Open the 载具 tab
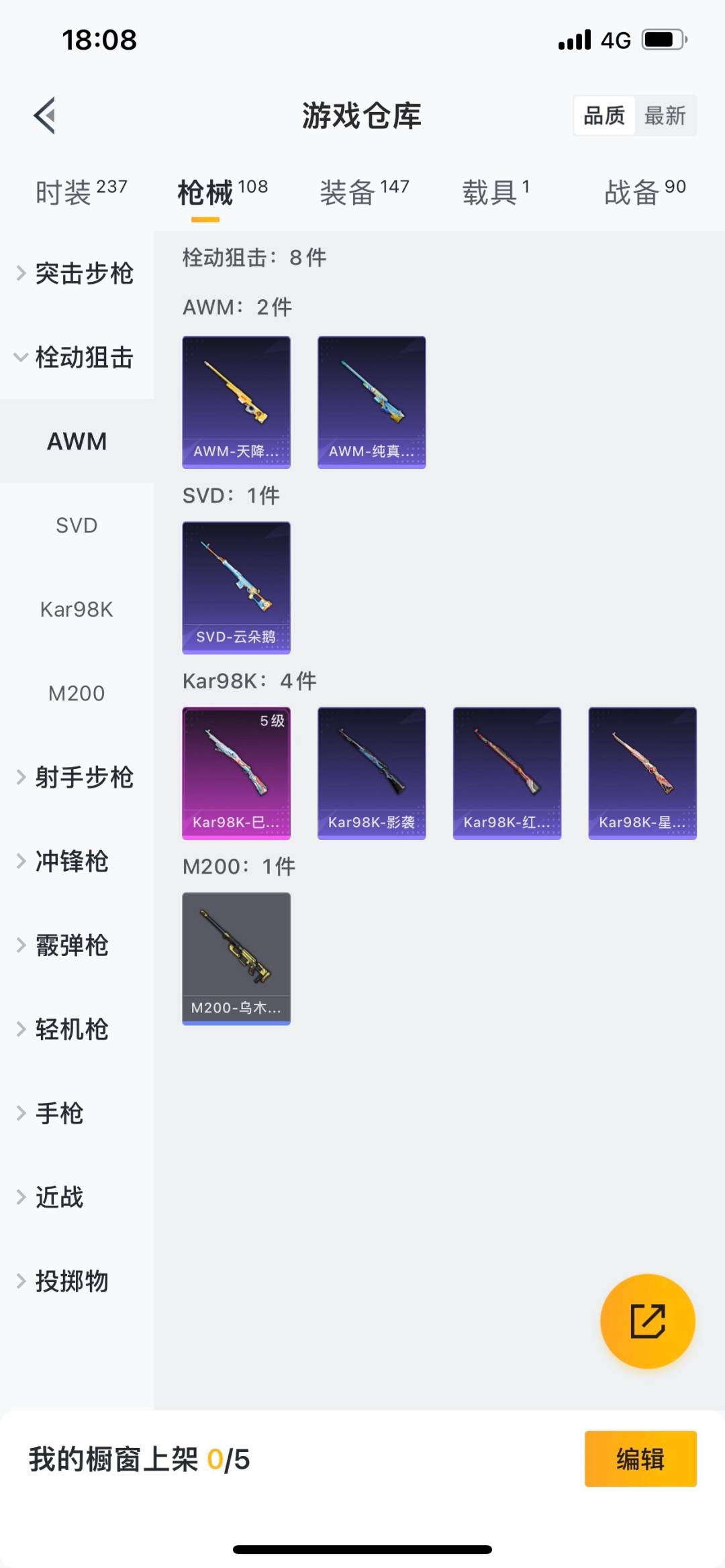Image resolution: width=725 pixels, height=1568 pixels. pos(495,192)
